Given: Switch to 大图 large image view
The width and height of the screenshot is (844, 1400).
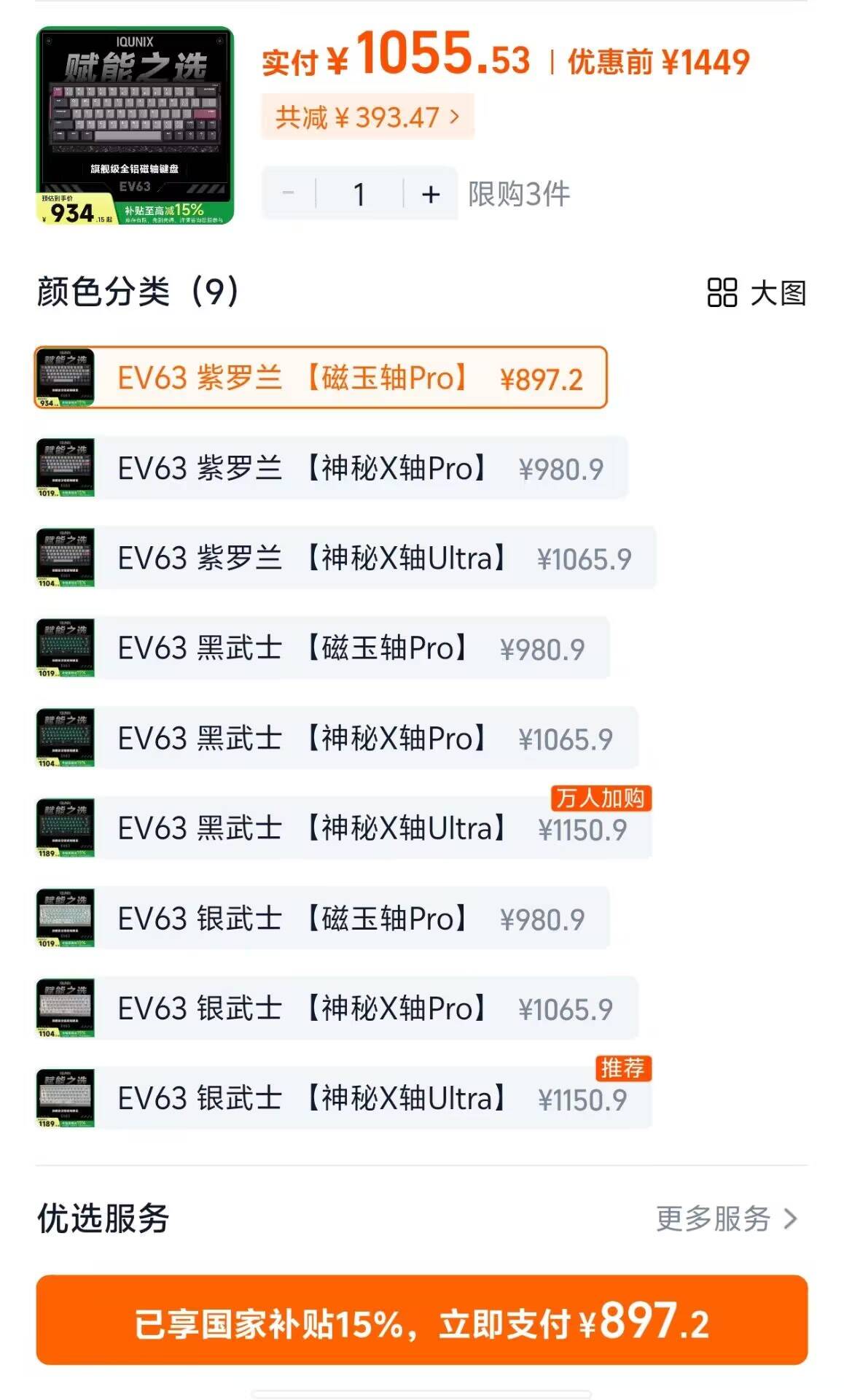Looking at the screenshot, I should click(757, 293).
